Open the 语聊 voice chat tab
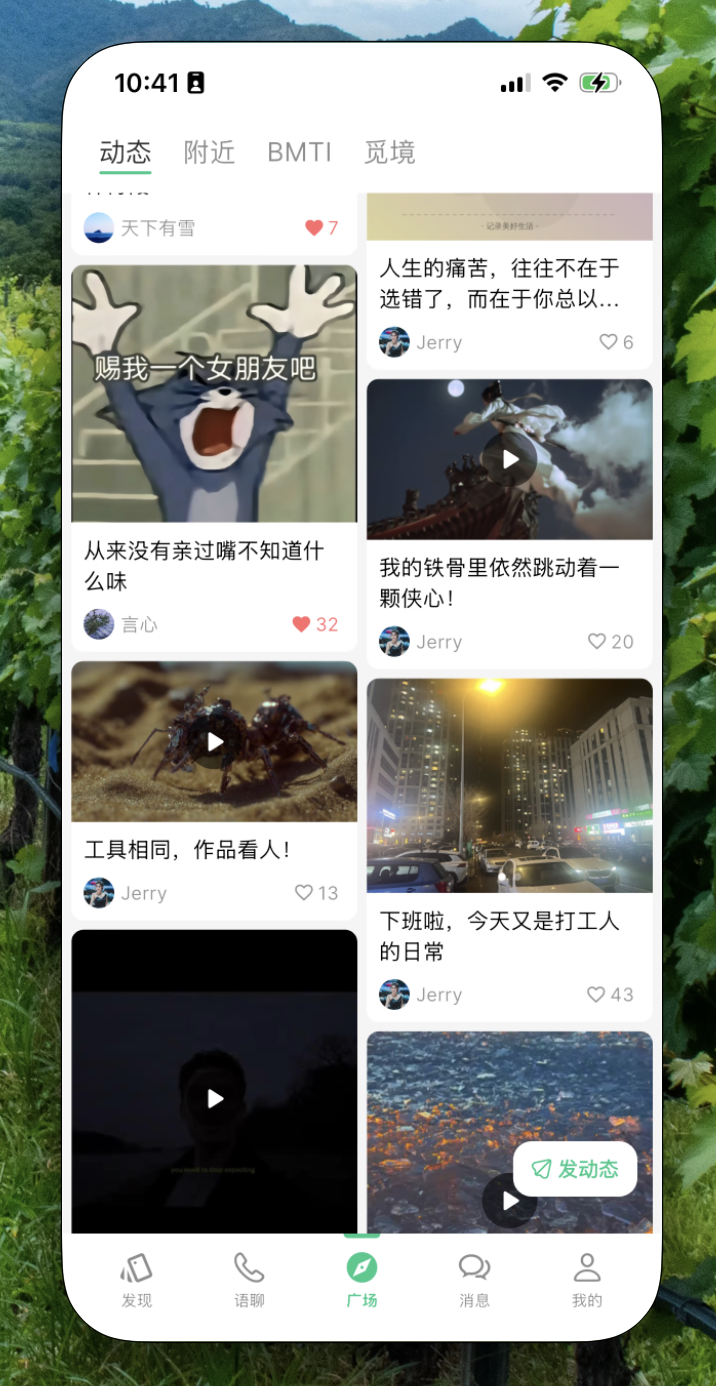This screenshot has height=1386, width=716. pyautogui.click(x=249, y=1280)
